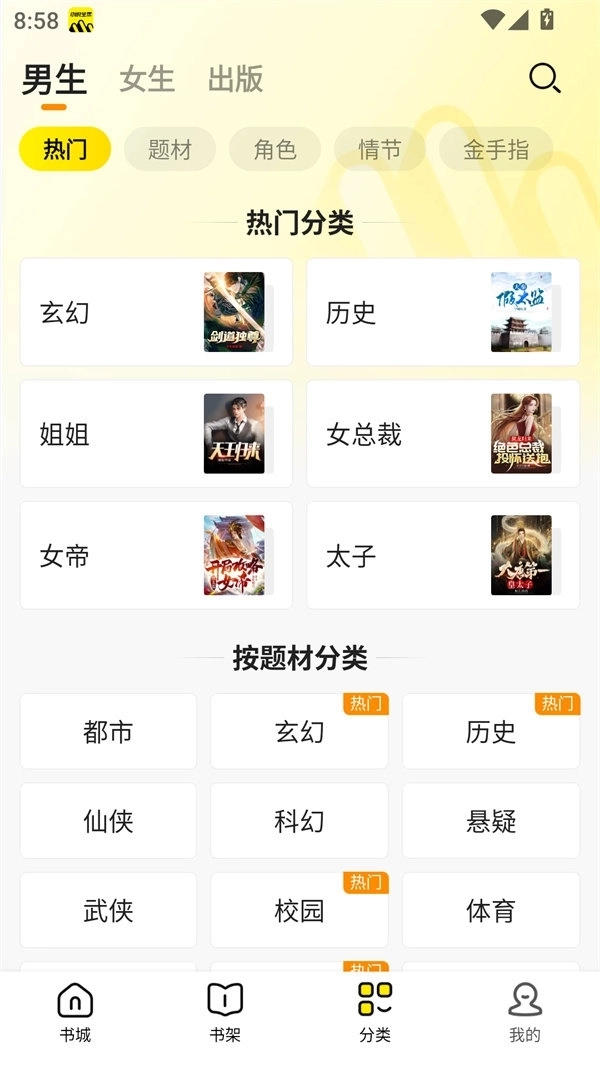This screenshot has width=600, height=1066.
Task: Open the 女帝 popular category card
Action: 156,556
